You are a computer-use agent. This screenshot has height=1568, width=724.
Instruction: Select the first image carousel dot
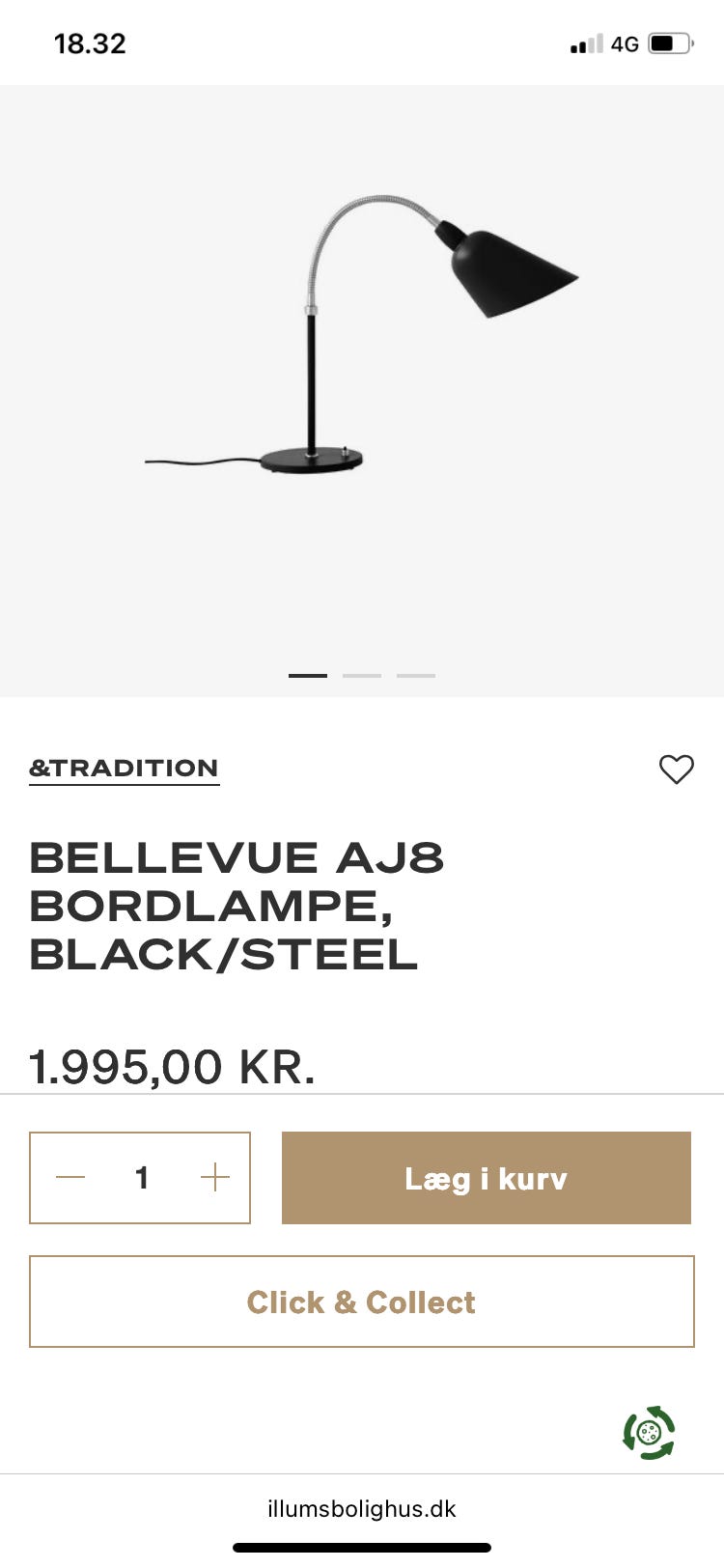(308, 674)
